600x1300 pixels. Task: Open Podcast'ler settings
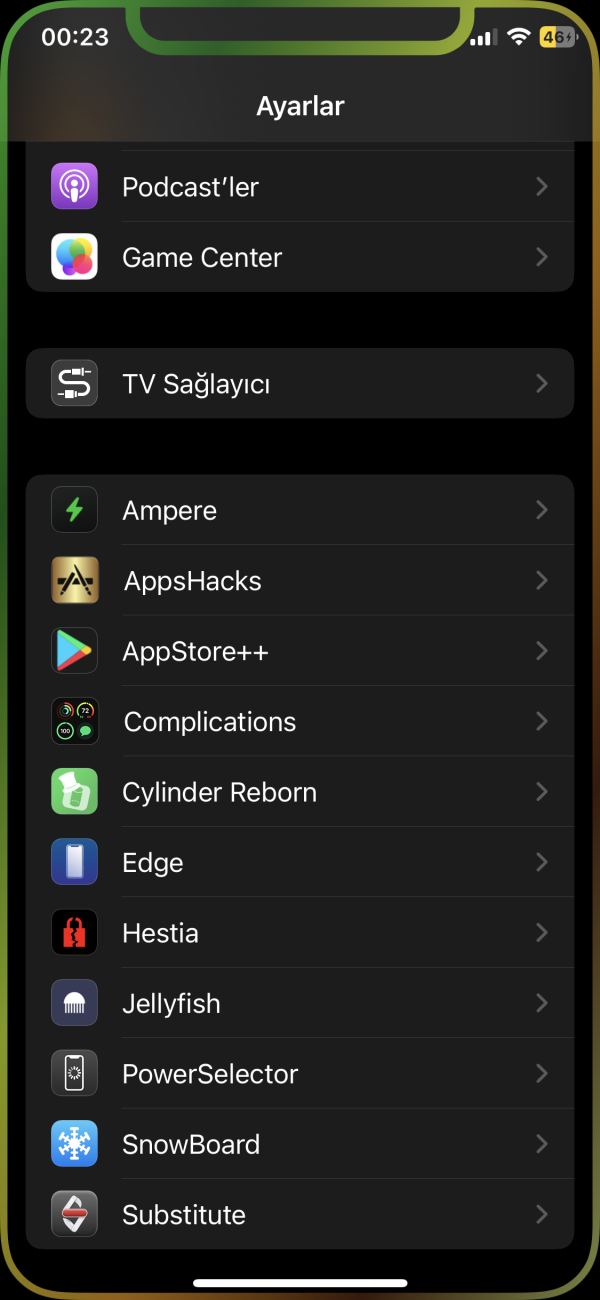point(300,187)
